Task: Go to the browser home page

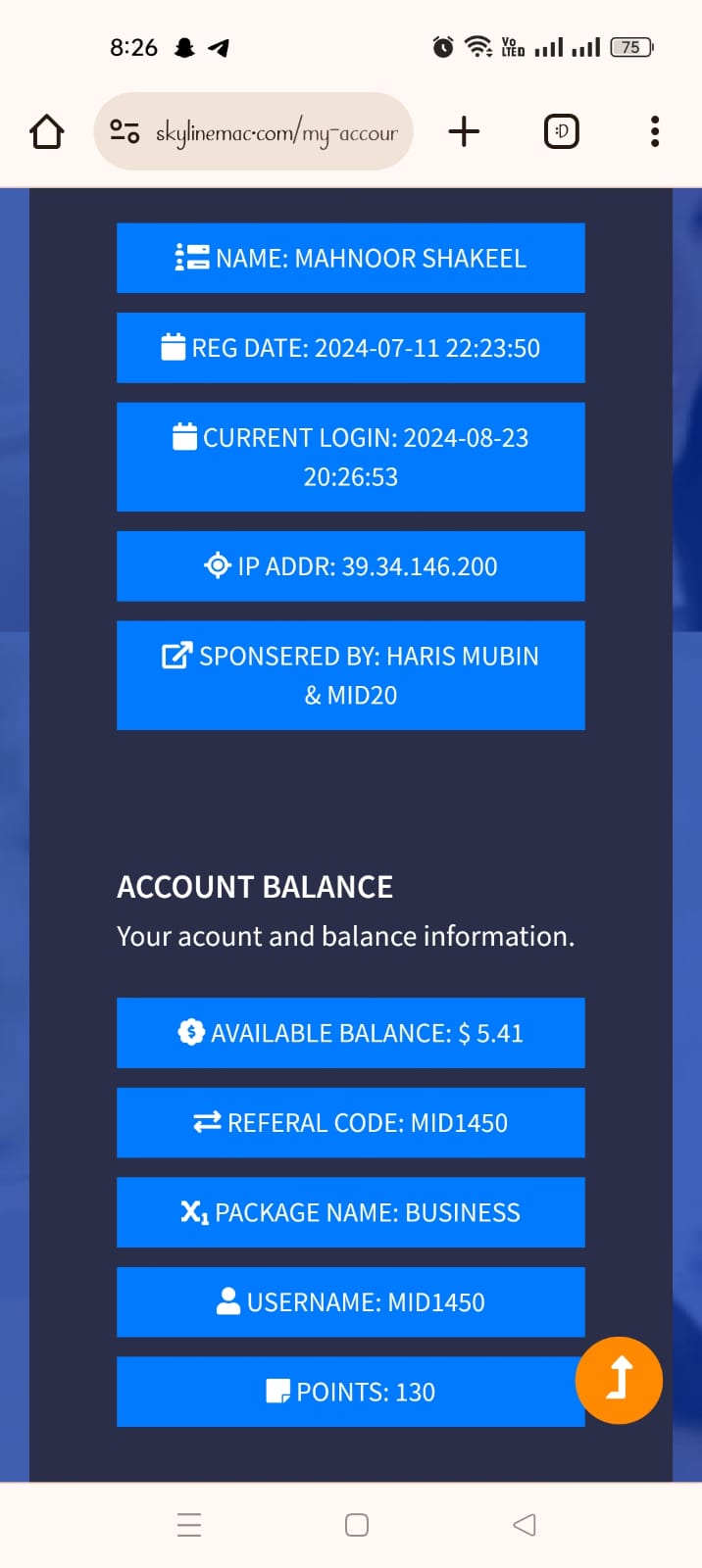Action: click(46, 131)
